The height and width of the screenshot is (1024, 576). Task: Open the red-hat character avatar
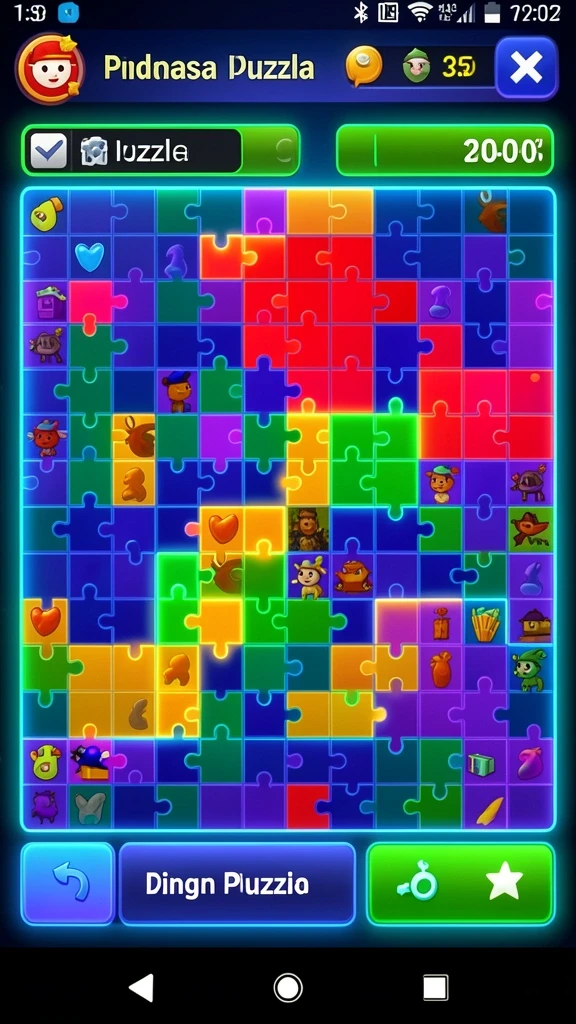pos(50,69)
